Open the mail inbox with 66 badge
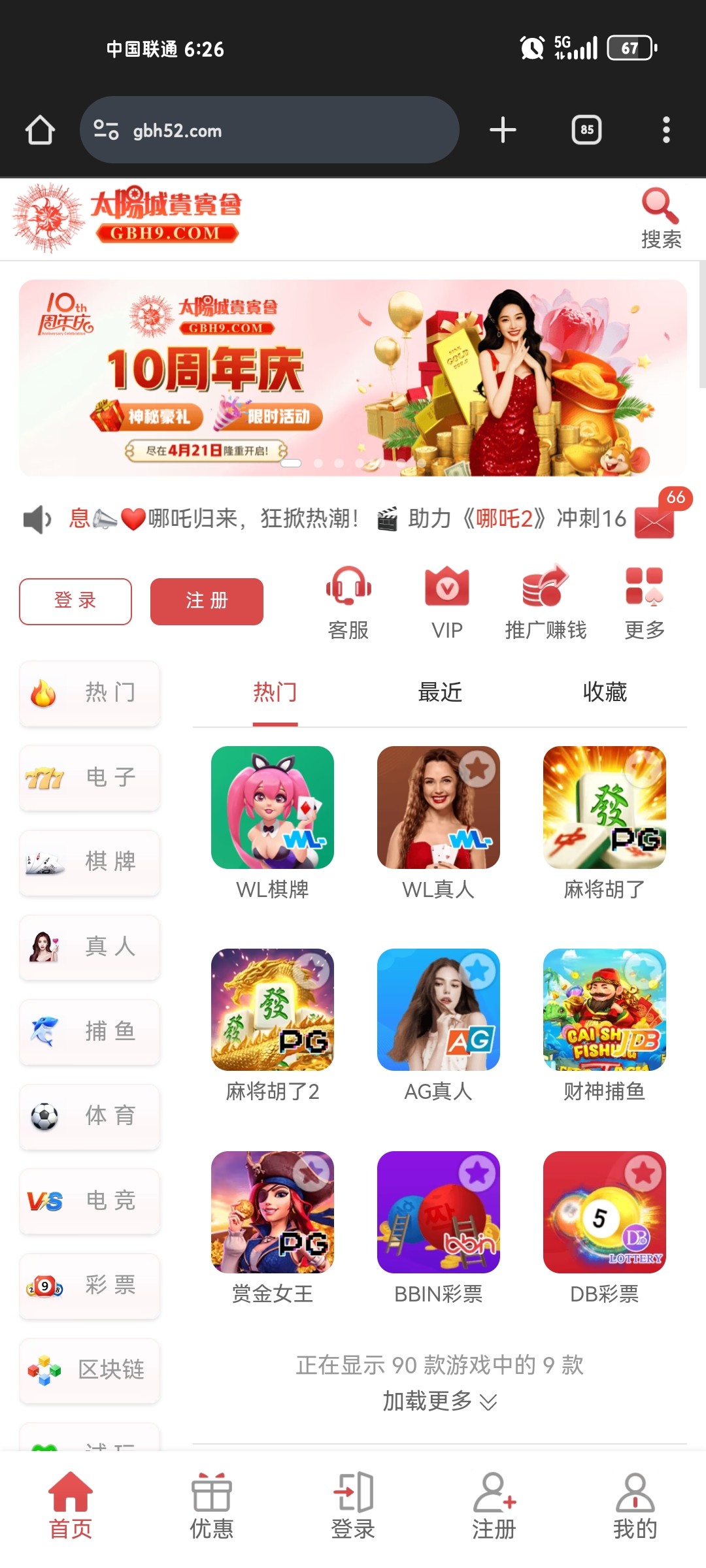This screenshot has height=1568, width=706. tap(655, 521)
